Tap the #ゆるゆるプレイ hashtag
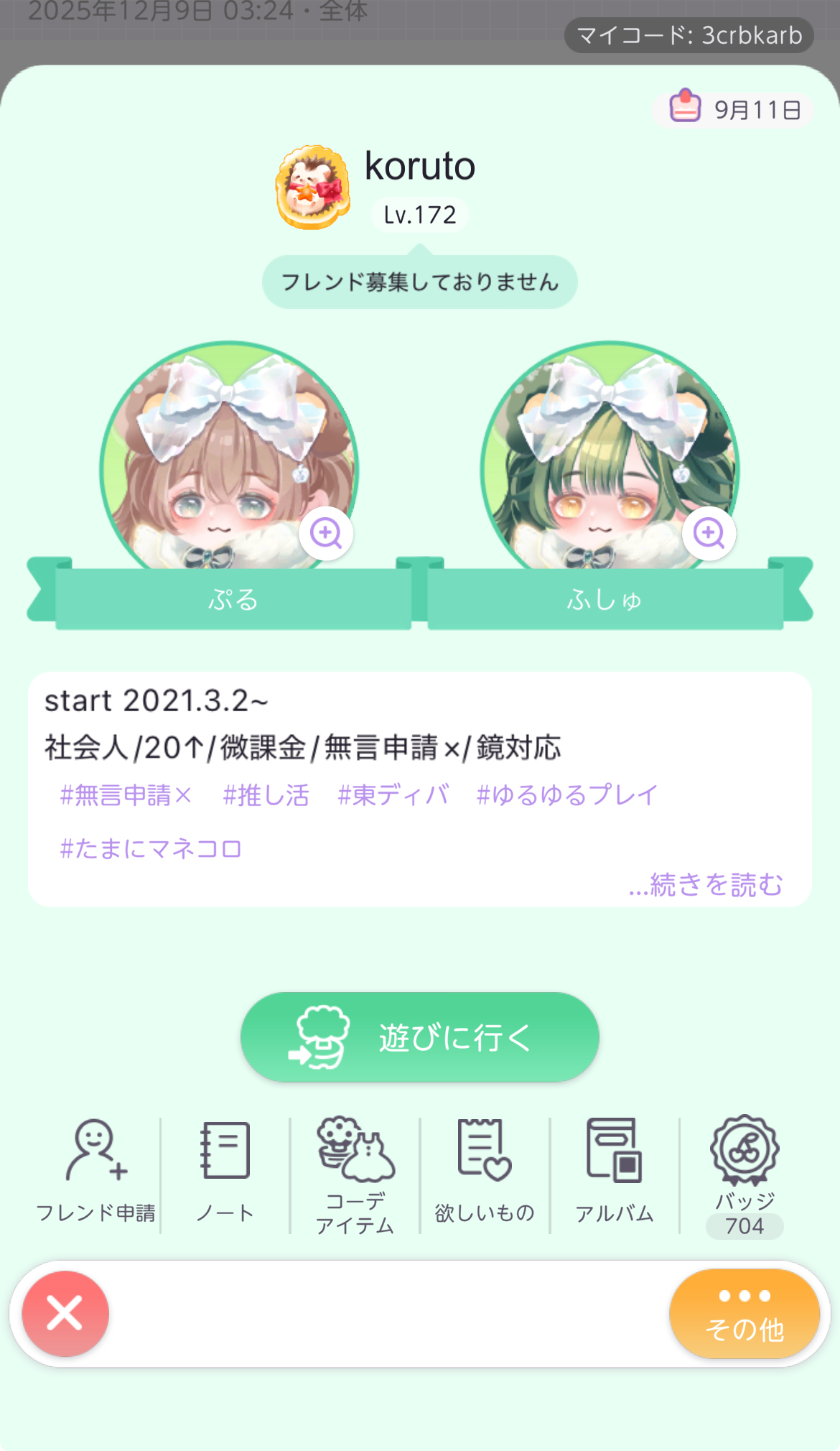The width and height of the screenshot is (840, 1451). pyautogui.click(x=567, y=795)
